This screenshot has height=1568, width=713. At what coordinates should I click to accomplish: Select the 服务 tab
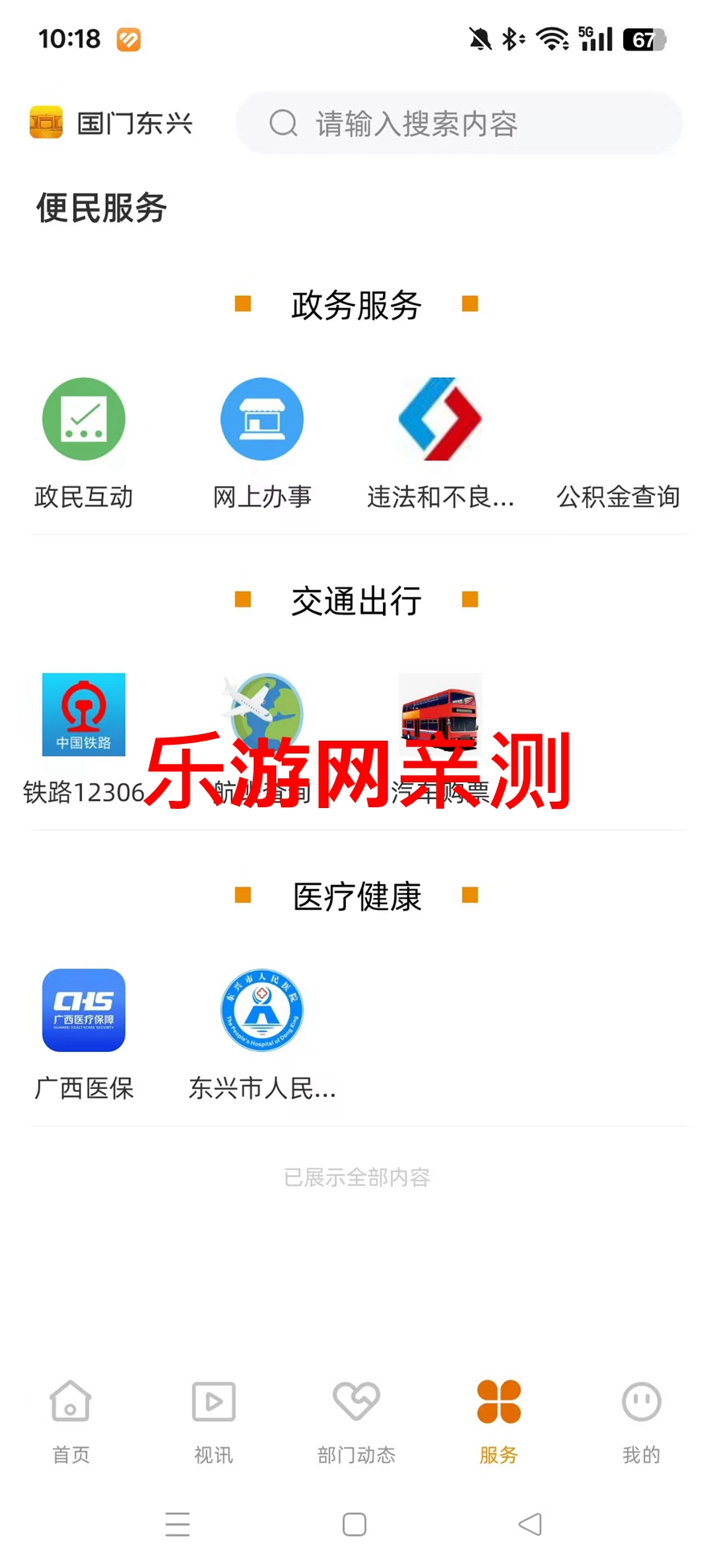[x=499, y=1419]
